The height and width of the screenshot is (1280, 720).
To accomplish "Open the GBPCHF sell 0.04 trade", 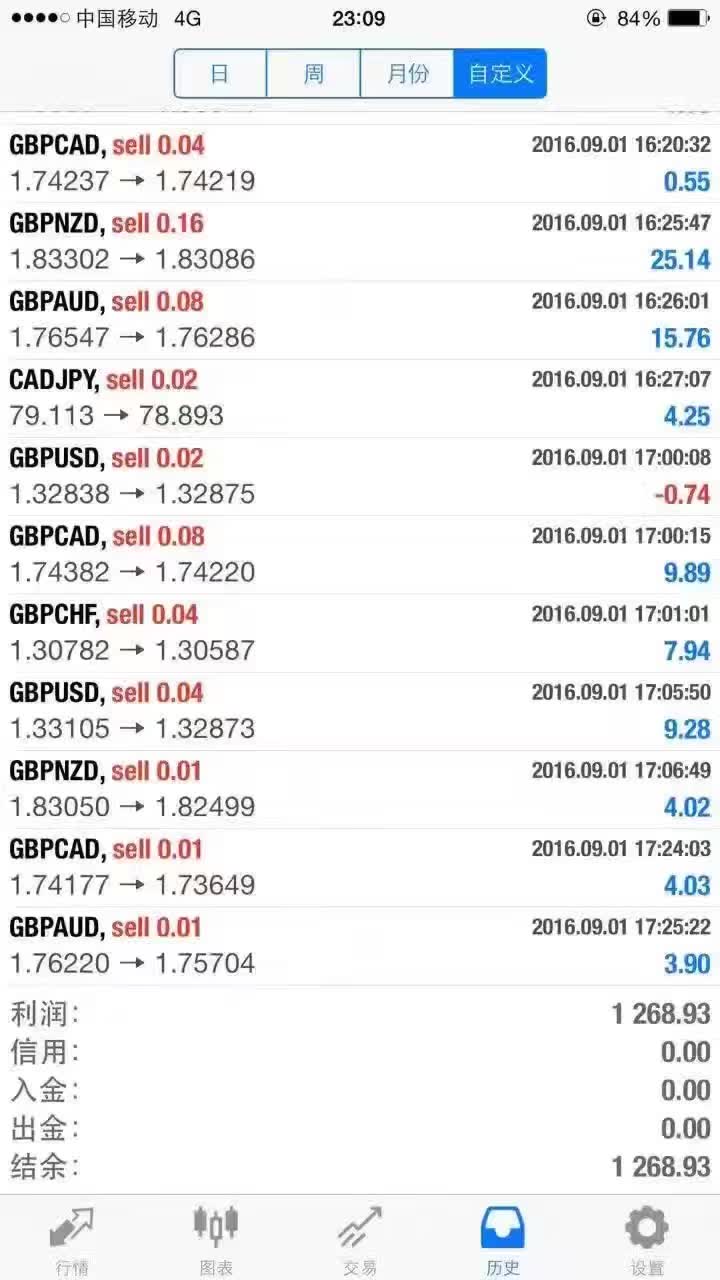I will tap(360, 632).
